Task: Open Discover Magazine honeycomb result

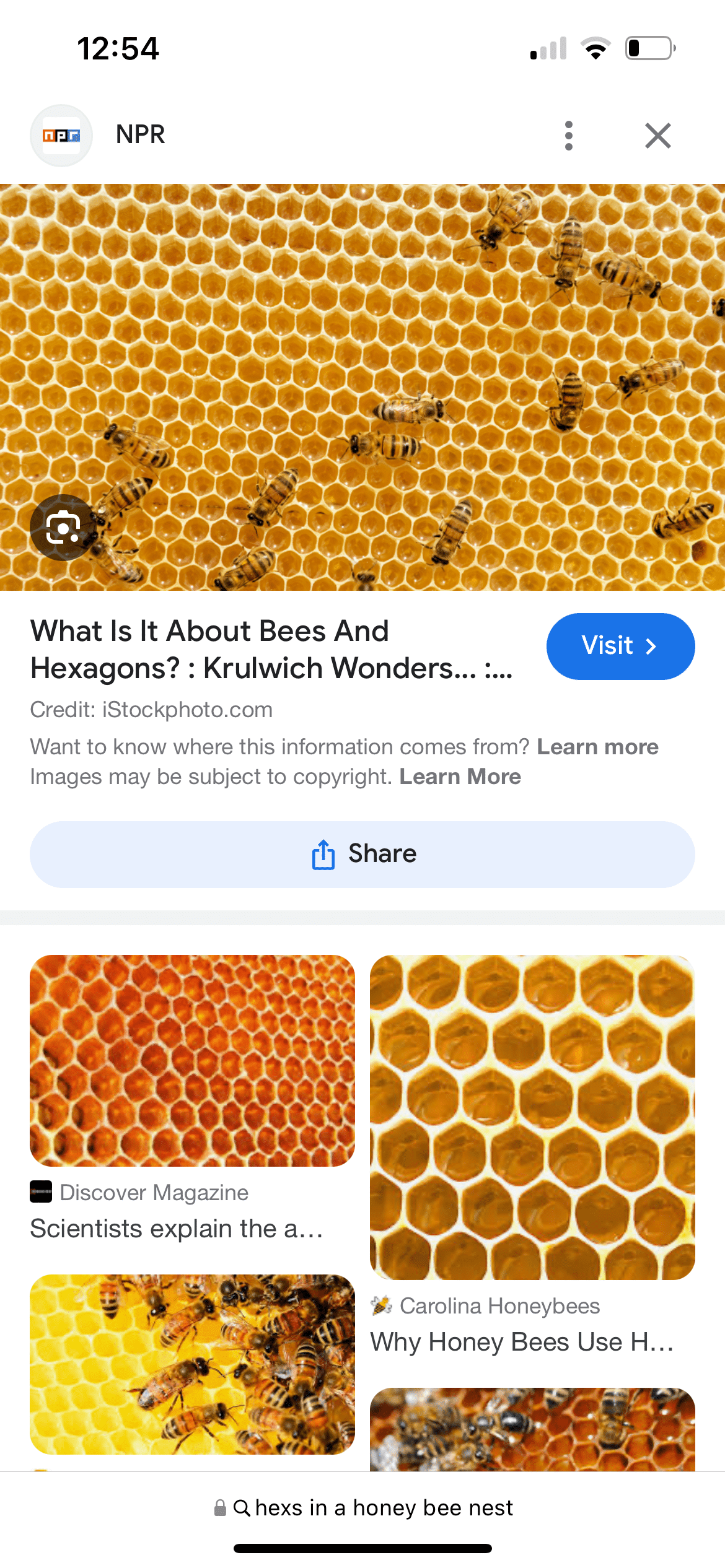Action: (192, 1060)
